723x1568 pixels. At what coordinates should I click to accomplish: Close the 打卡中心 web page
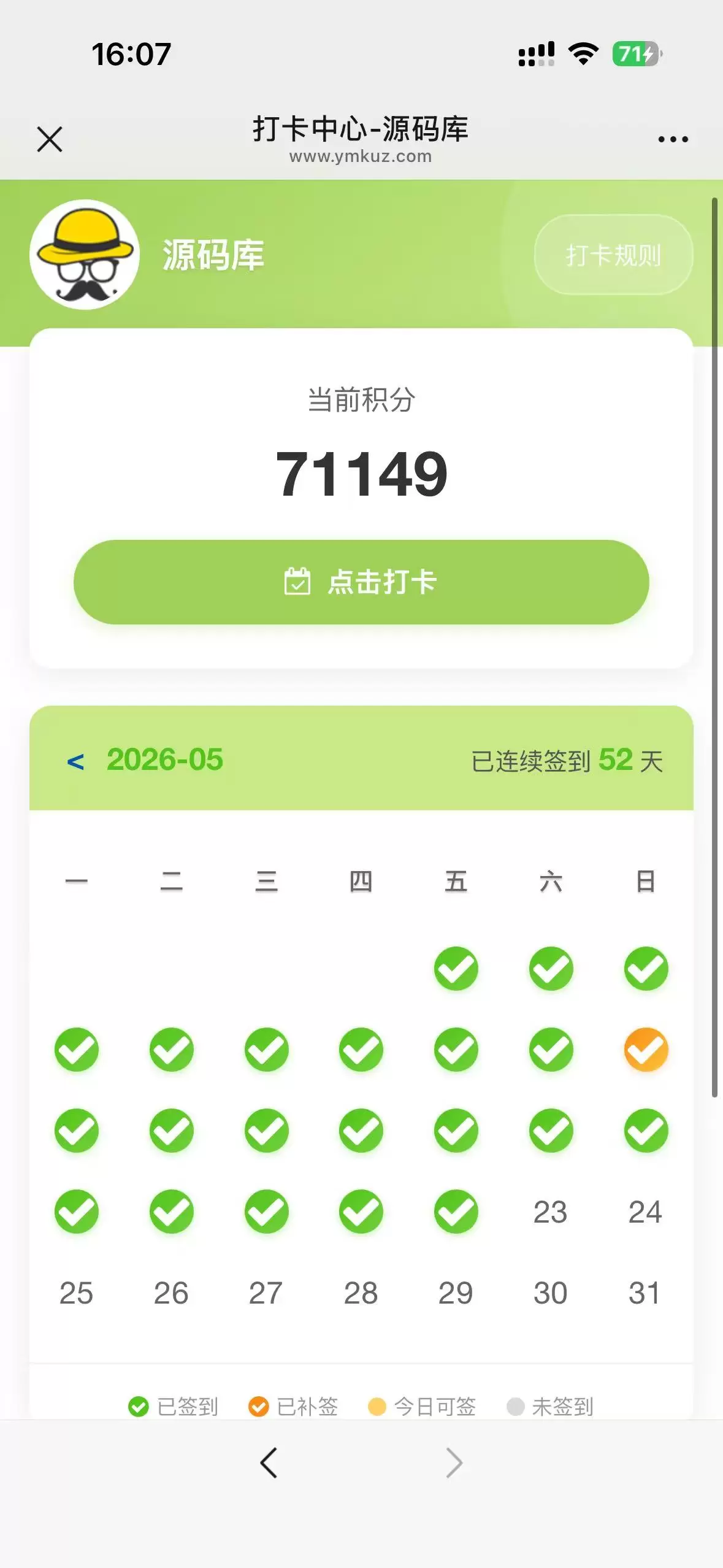[50, 139]
